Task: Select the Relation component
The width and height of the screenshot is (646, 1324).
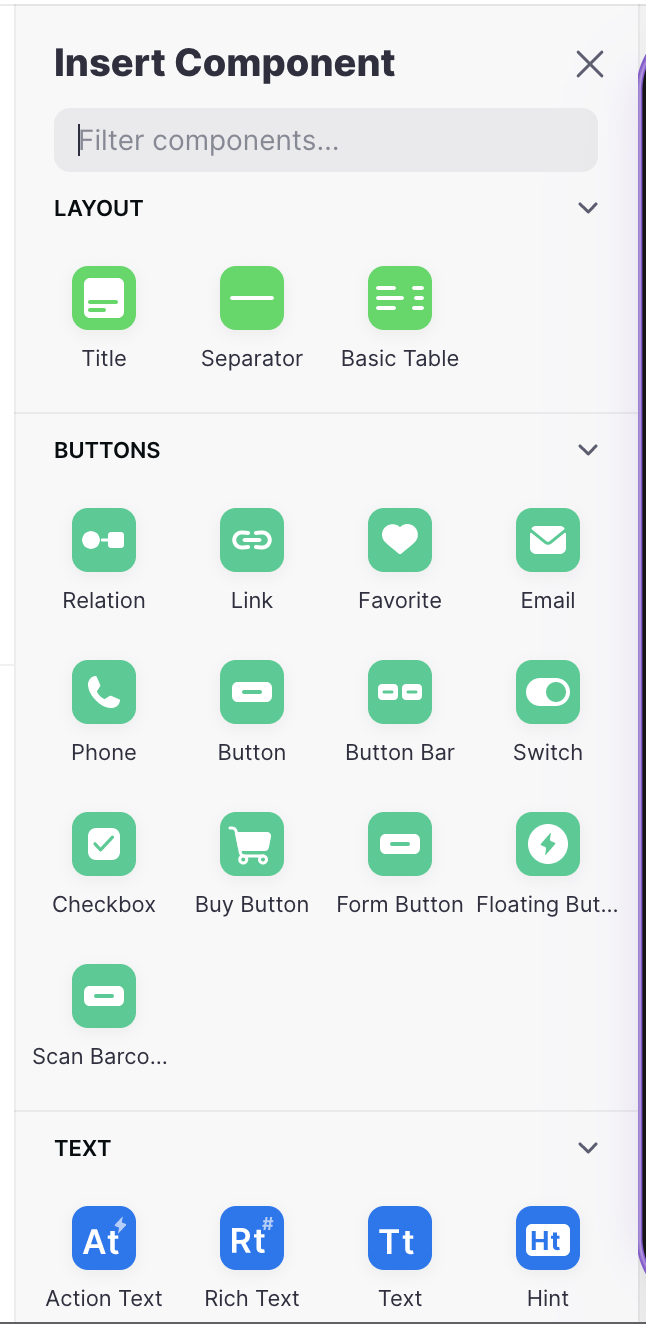Action: (104, 540)
